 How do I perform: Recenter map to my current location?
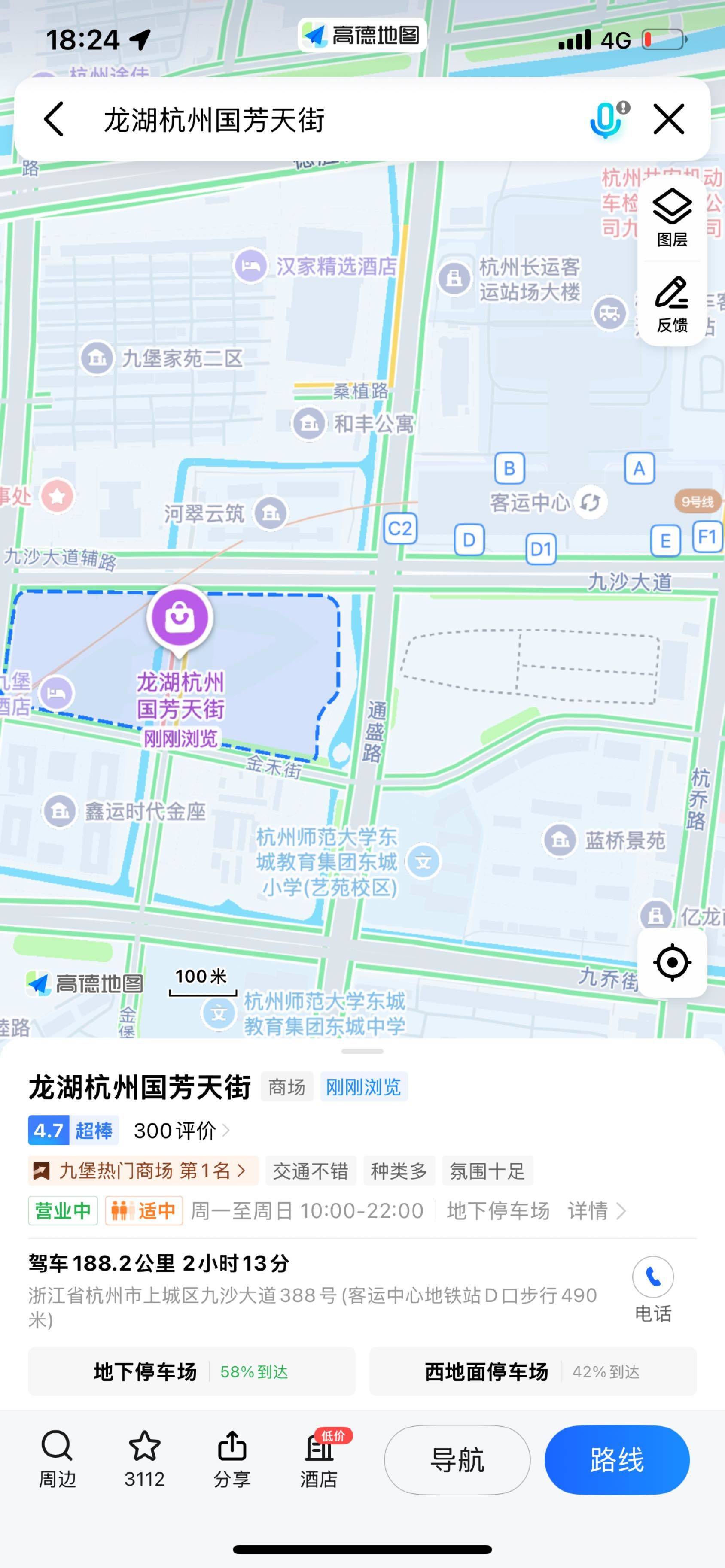(x=672, y=962)
